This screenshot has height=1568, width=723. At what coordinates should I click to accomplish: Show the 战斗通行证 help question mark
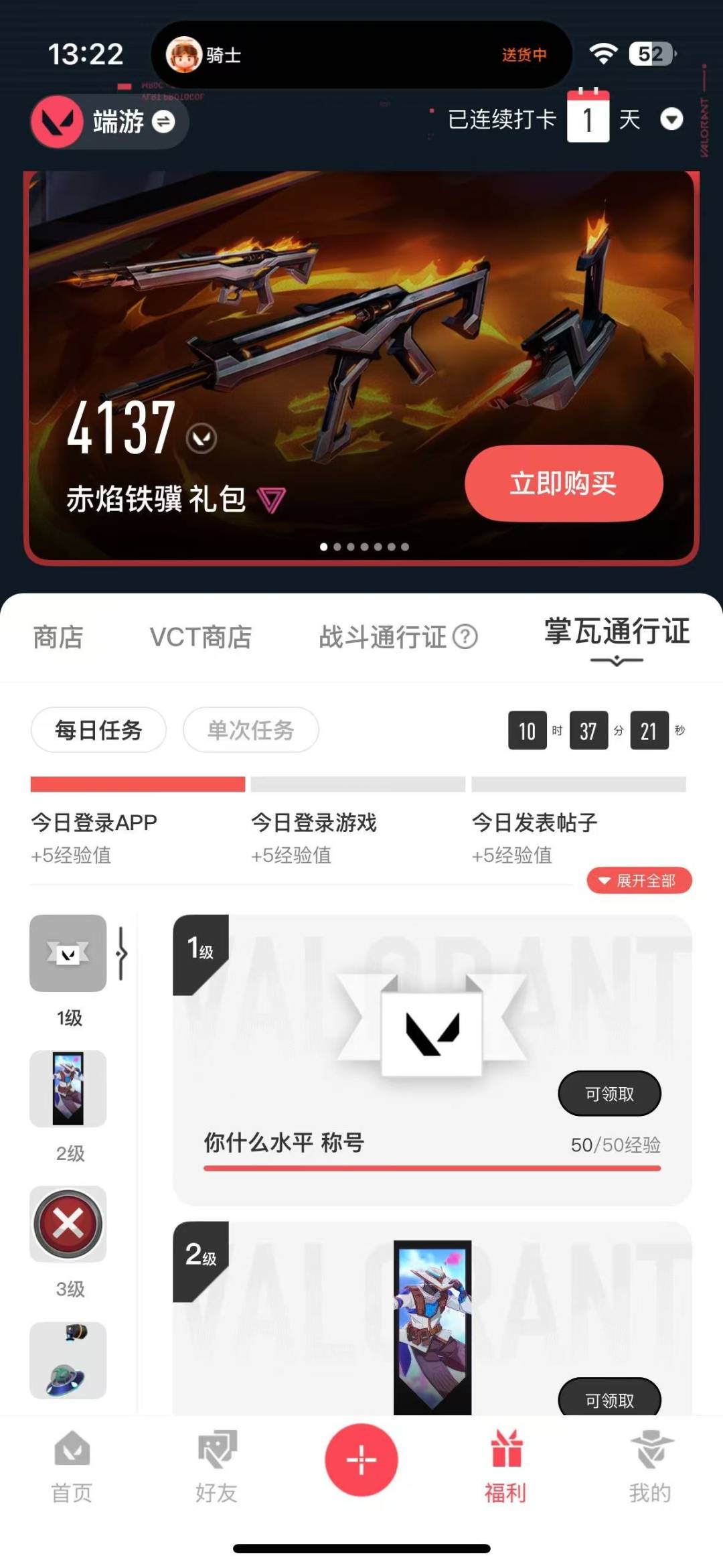[x=465, y=636]
